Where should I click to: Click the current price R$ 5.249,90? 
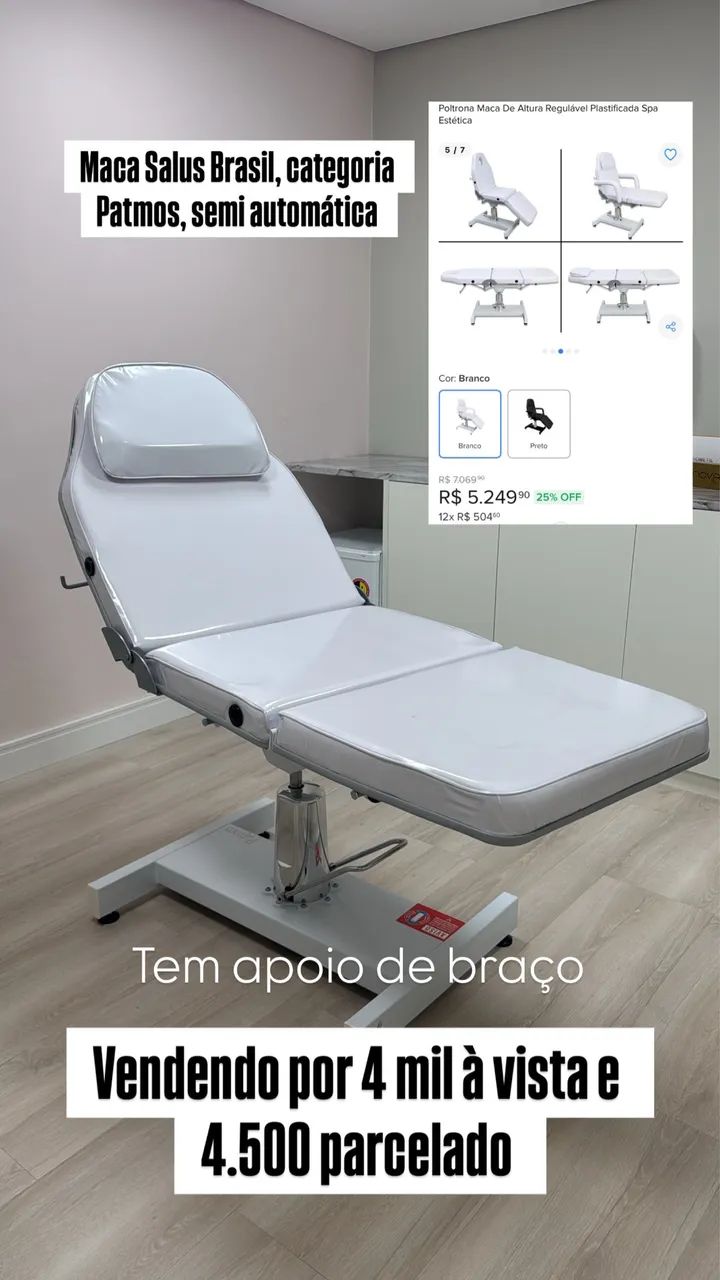tap(478, 497)
